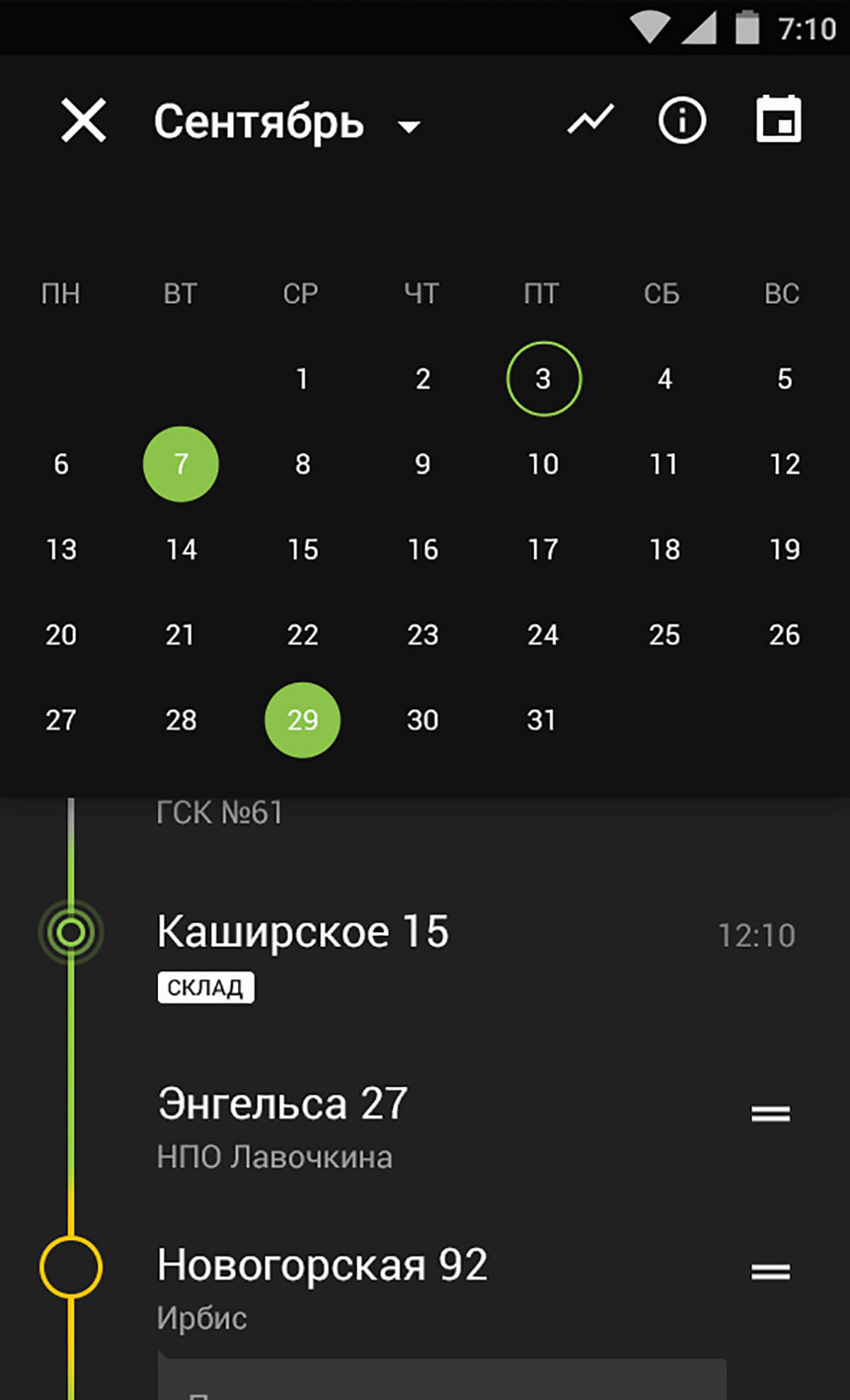Open the info icon

(x=682, y=120)
